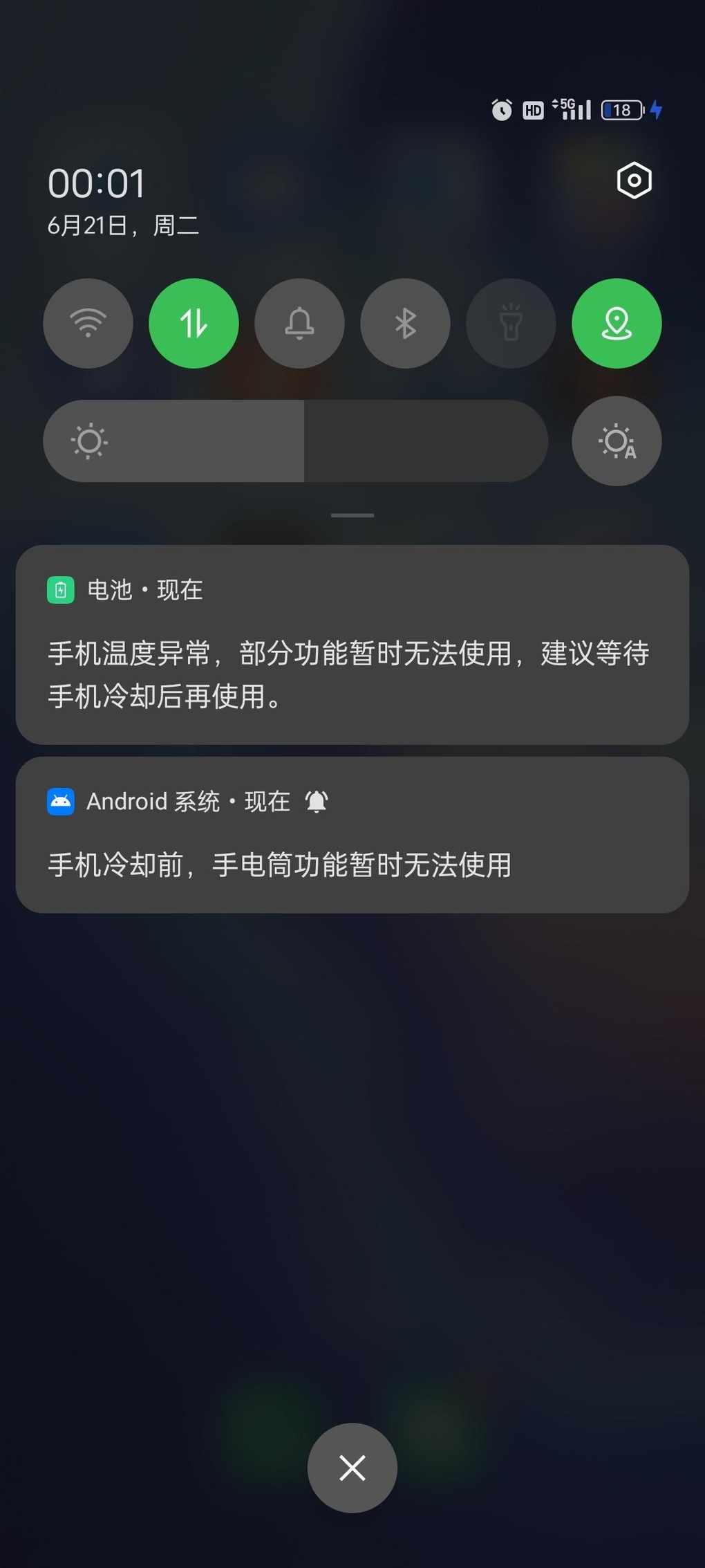
Task: Toggle auto brightness
Action: 617,441
